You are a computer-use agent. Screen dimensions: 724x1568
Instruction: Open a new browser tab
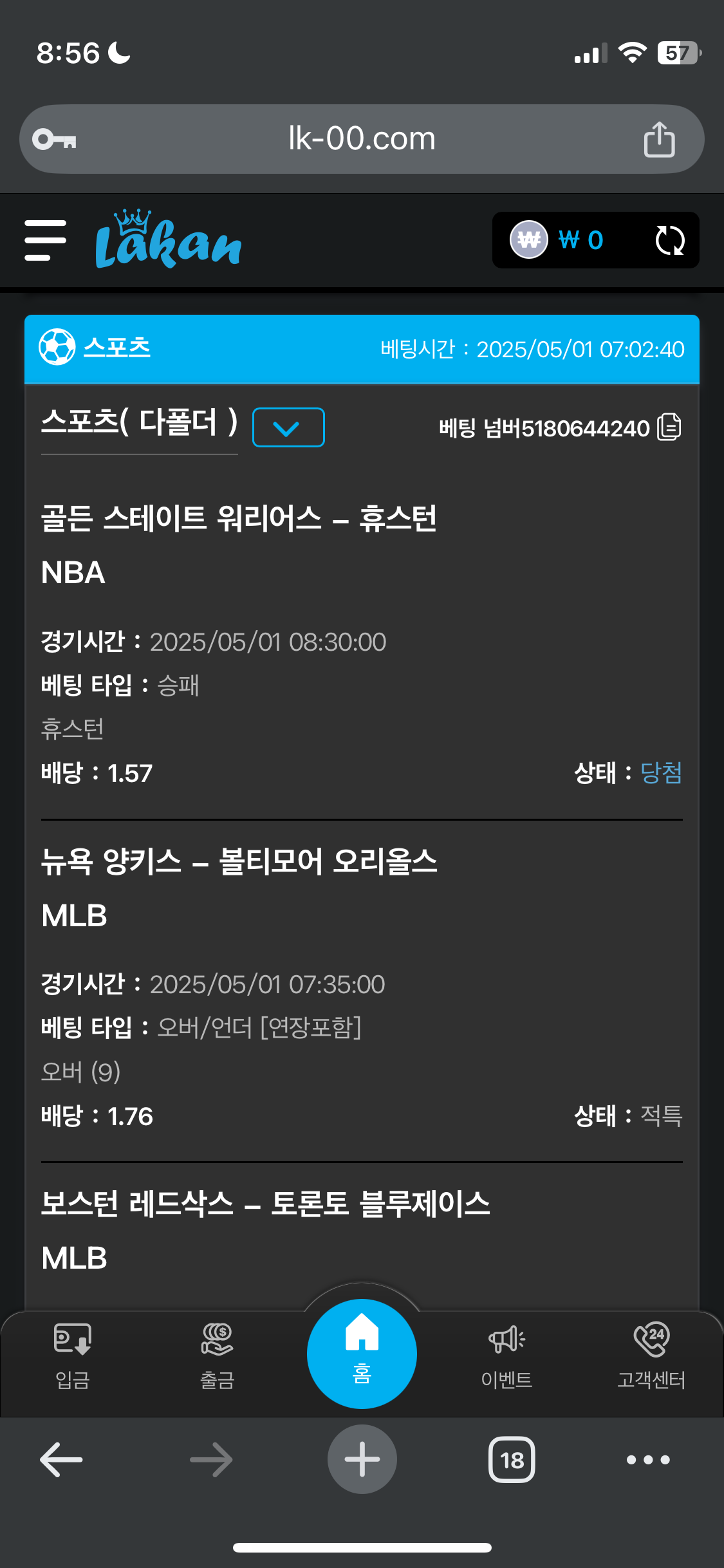(x=362, y=1459)
